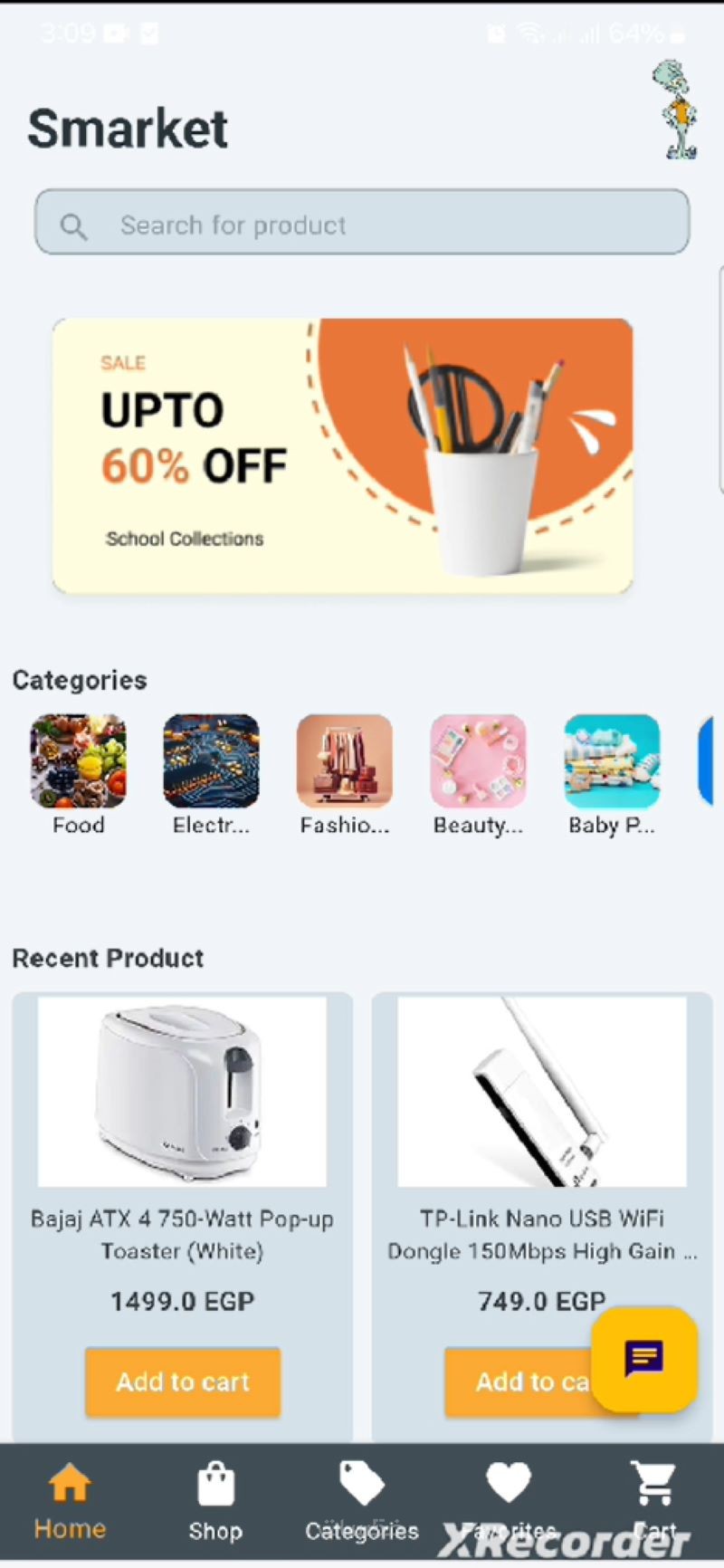Image resolution: width=724 pixels, height=1568 pixels.
Task: Add the Bajaj toaster to cart
Action: point(183,1382)
